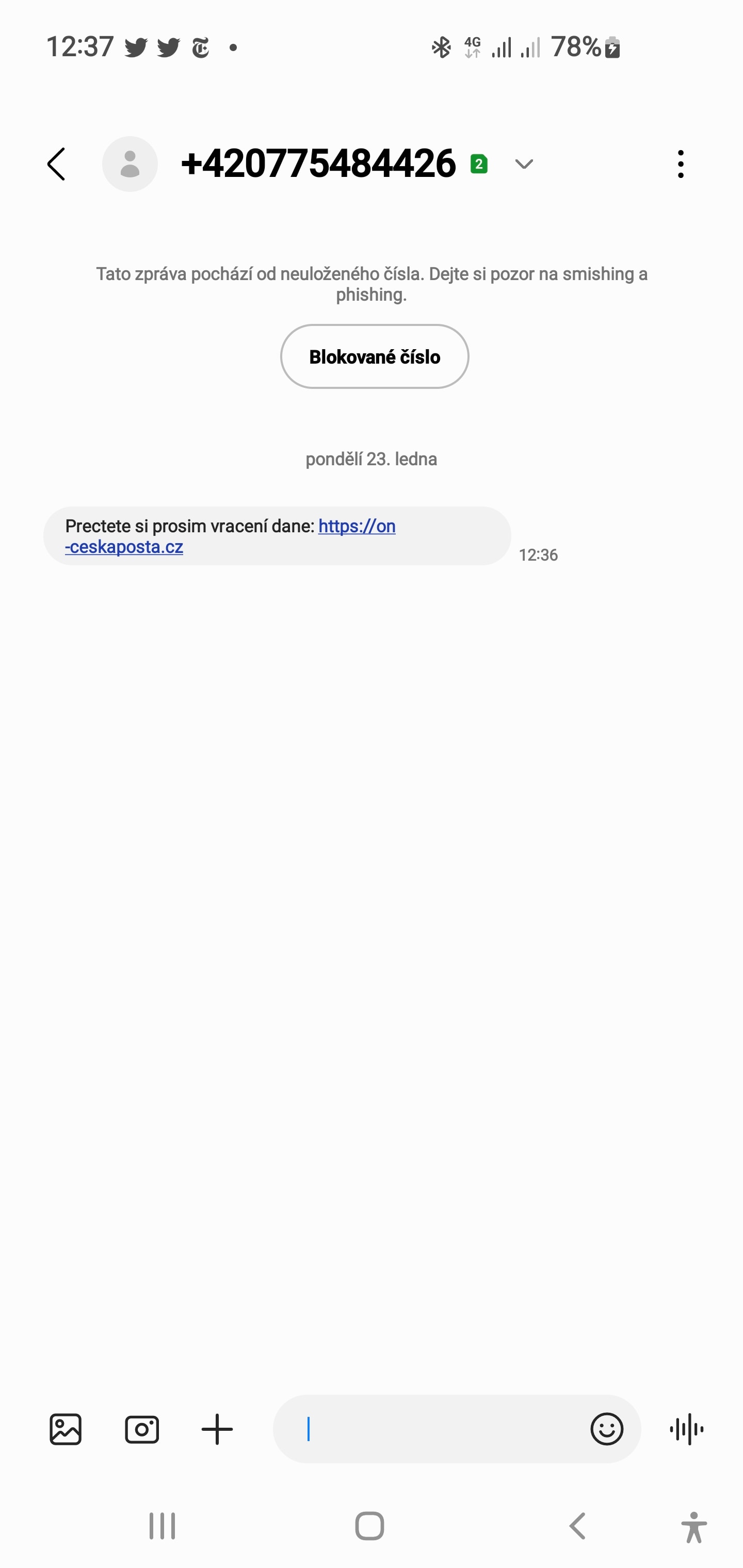Go to the home screen
The height and width of the screenshot is (1568, 743).
[369, 1526]
